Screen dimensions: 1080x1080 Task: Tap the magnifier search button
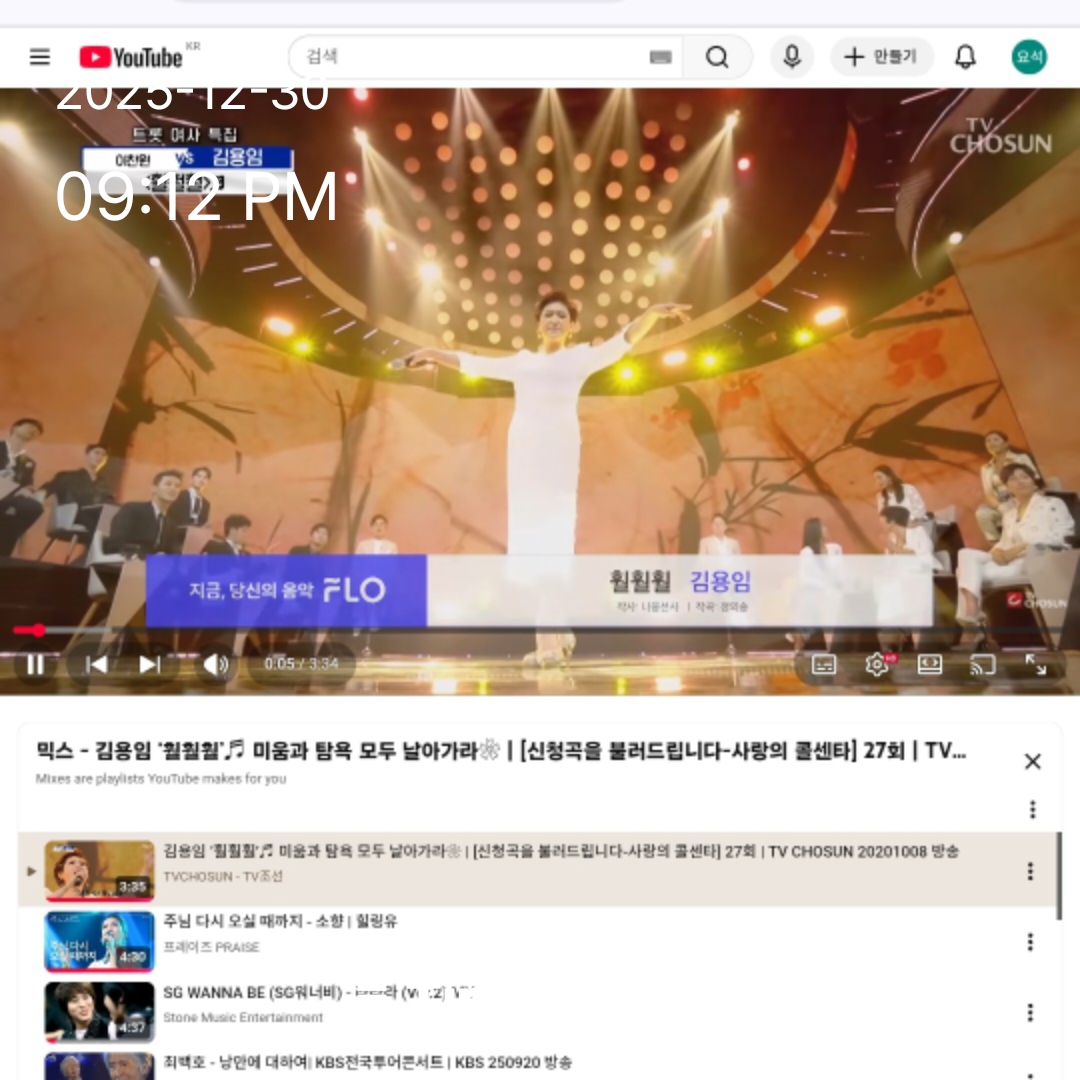point(717,56)
